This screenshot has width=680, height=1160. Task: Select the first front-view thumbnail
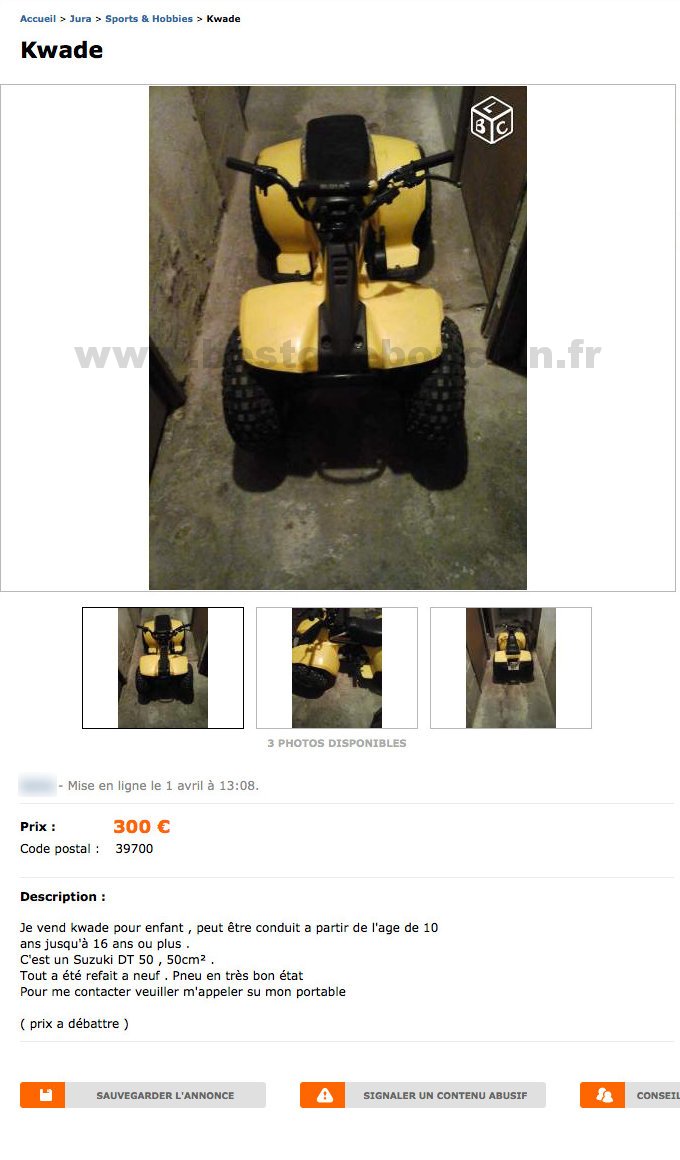(163, 668)
